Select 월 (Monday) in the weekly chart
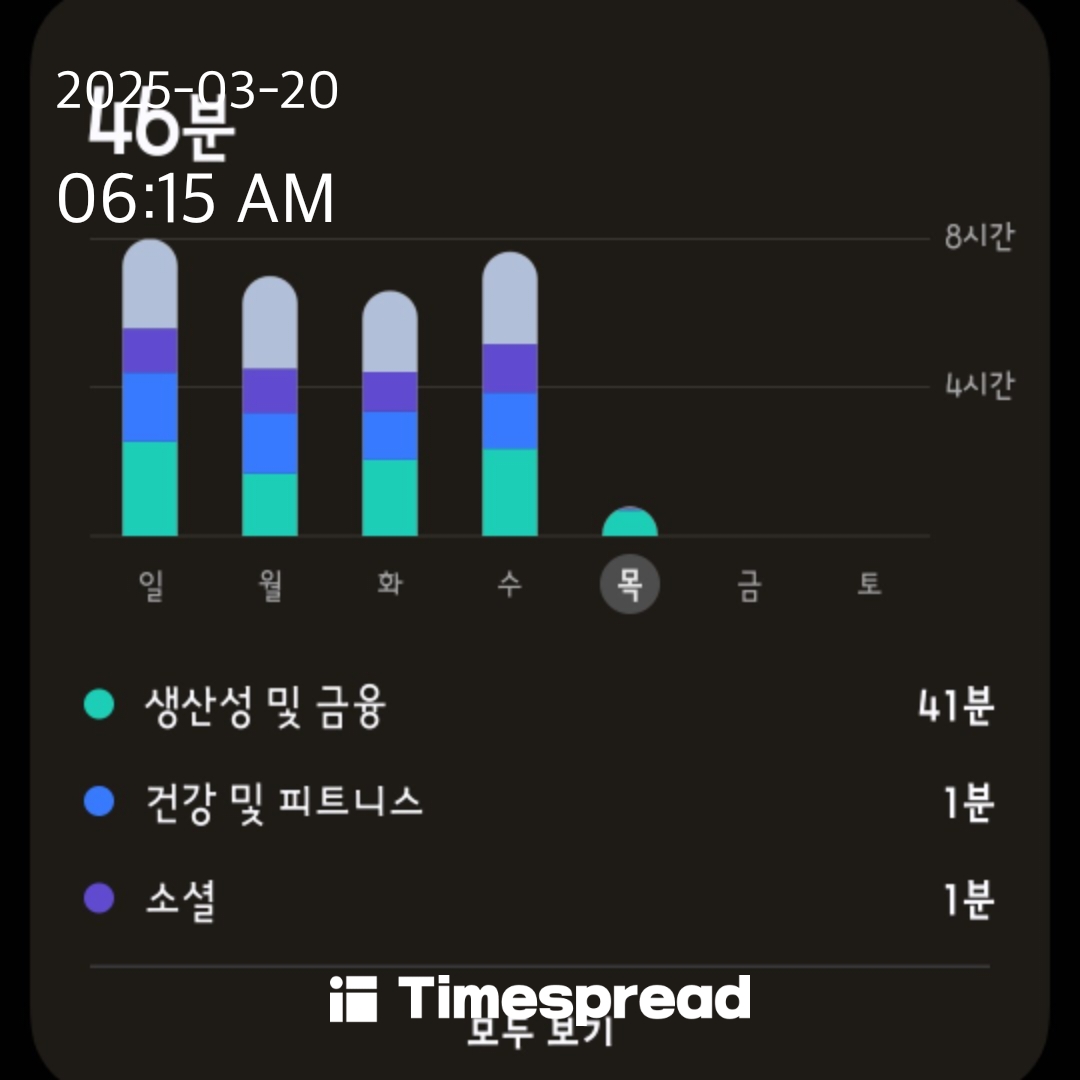The image size is (1080, 1080). [270, 584]
